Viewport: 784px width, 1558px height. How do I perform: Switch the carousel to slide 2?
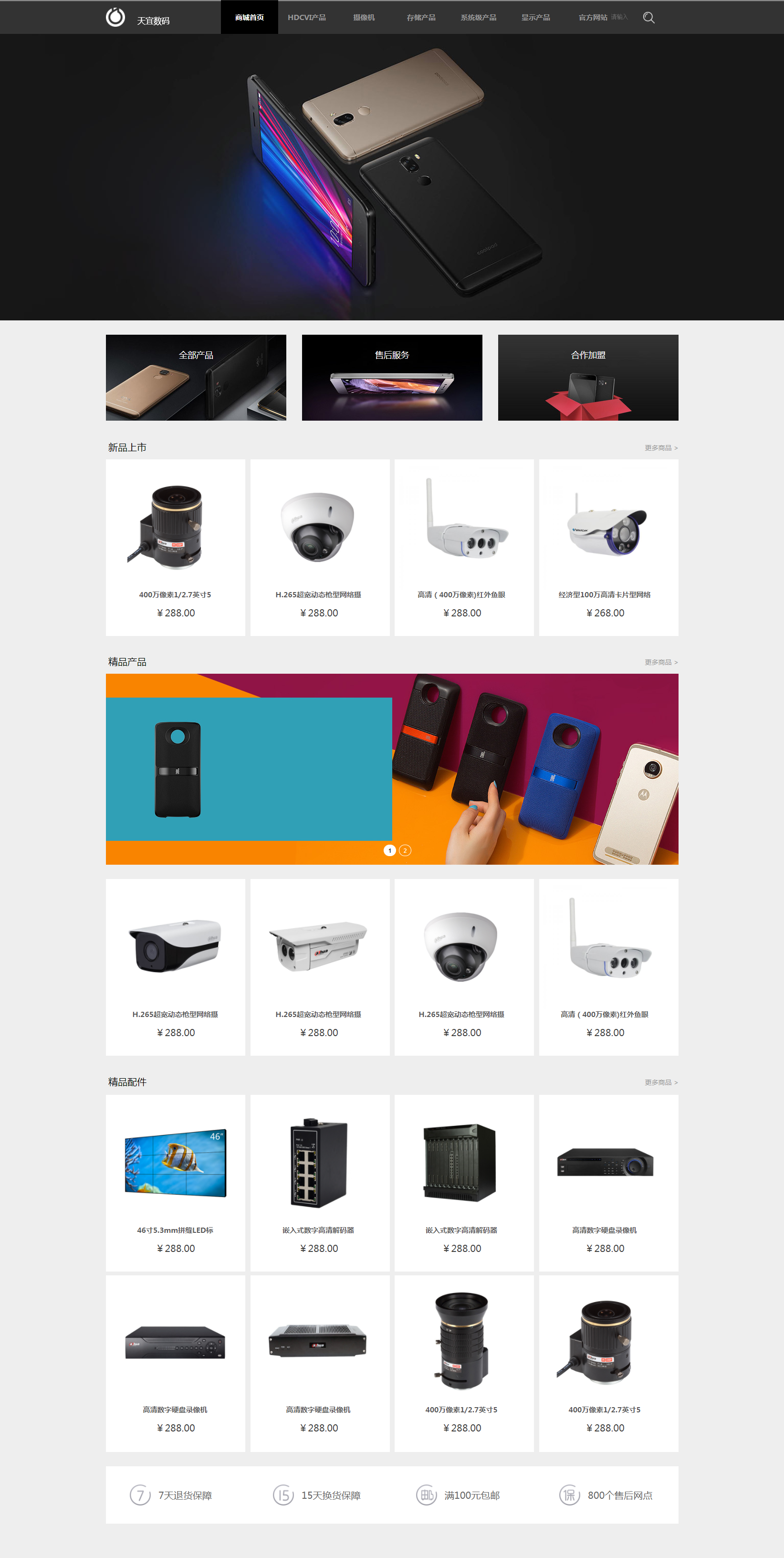pos(405,850)
